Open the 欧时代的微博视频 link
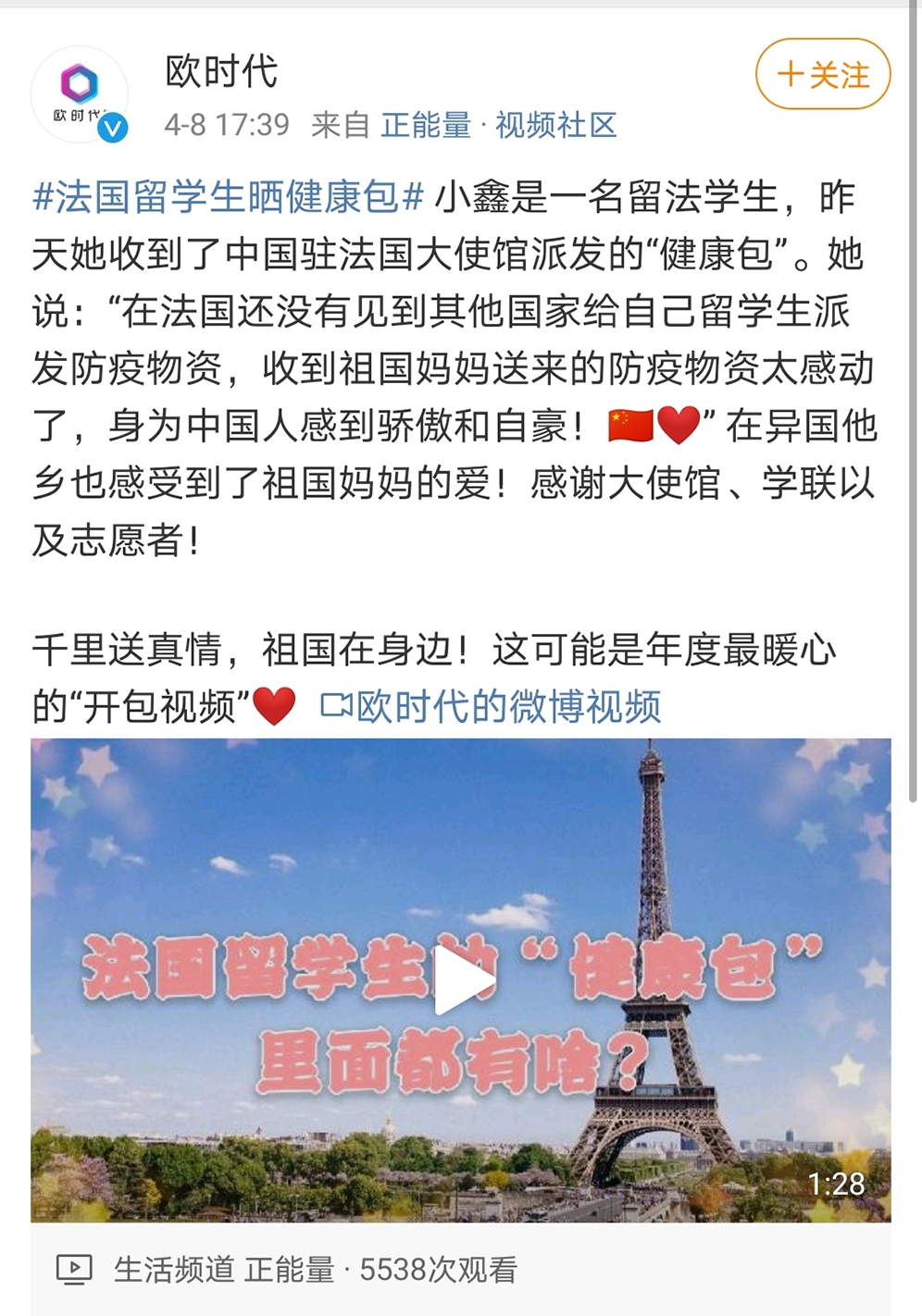Image resolution: width=922 pixels, height=1316 pixels. pos(491,707)
